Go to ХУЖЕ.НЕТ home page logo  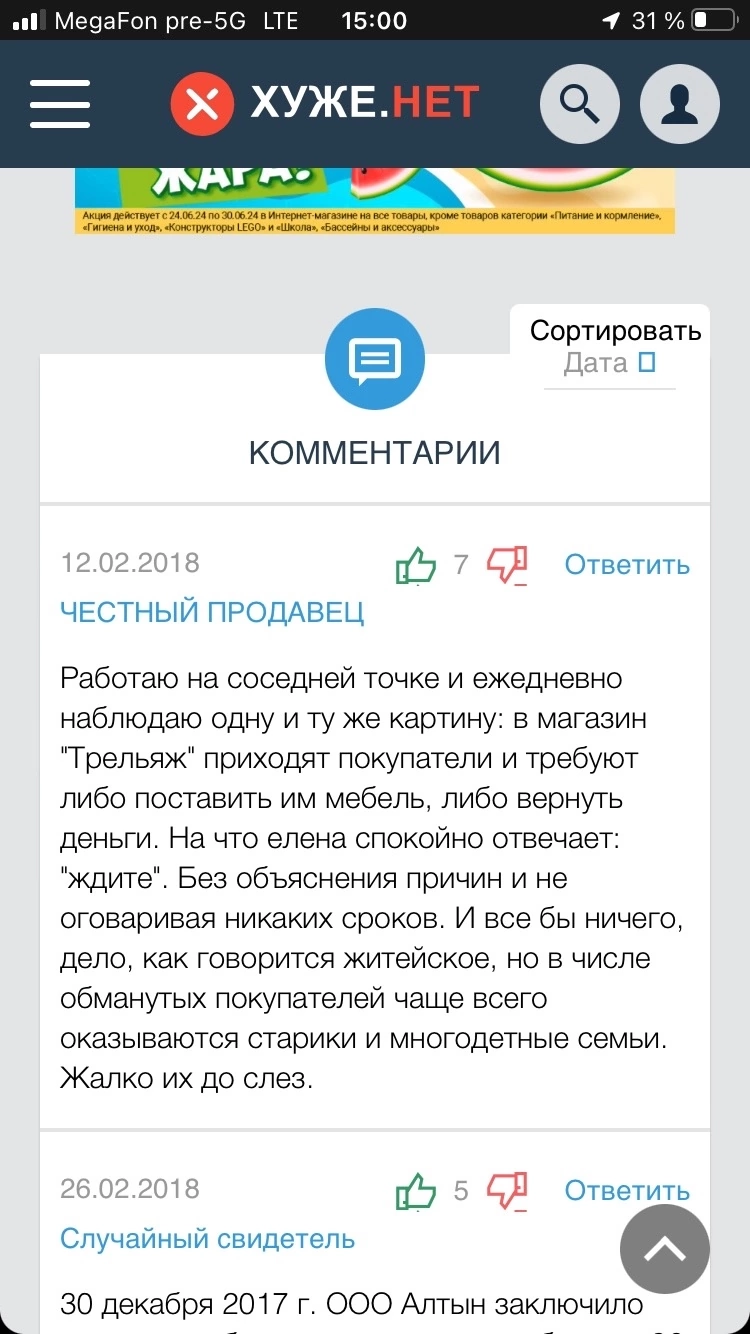click(x=325, y=103)
